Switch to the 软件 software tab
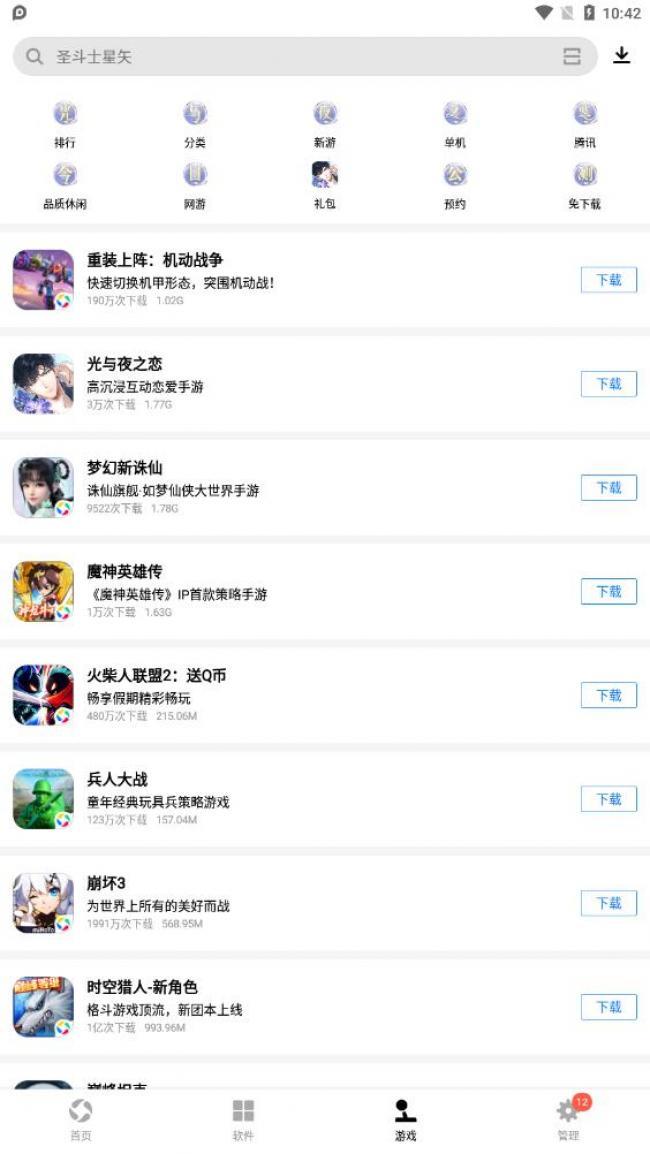 click(243, 1119)
